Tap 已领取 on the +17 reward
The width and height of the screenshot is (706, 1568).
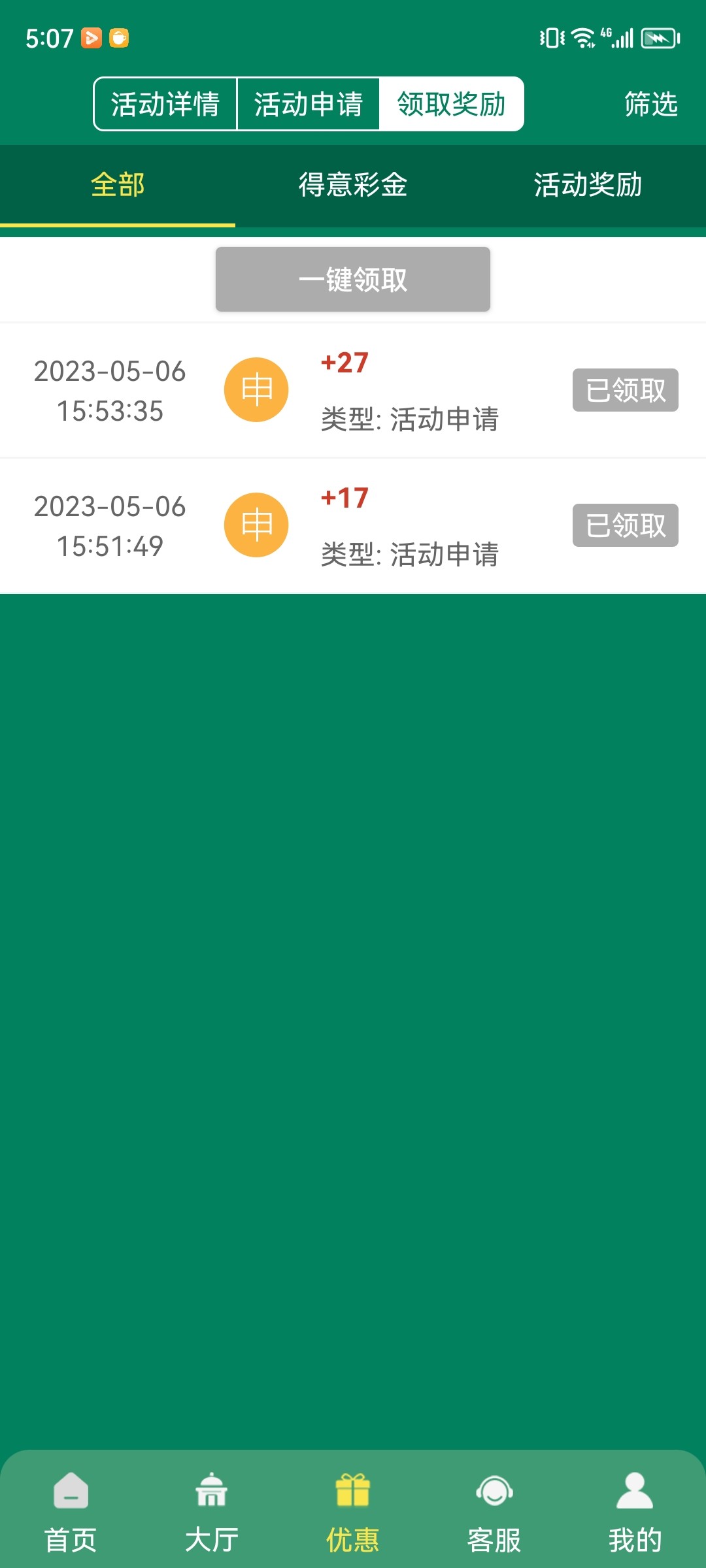click(x=625, y=525)
